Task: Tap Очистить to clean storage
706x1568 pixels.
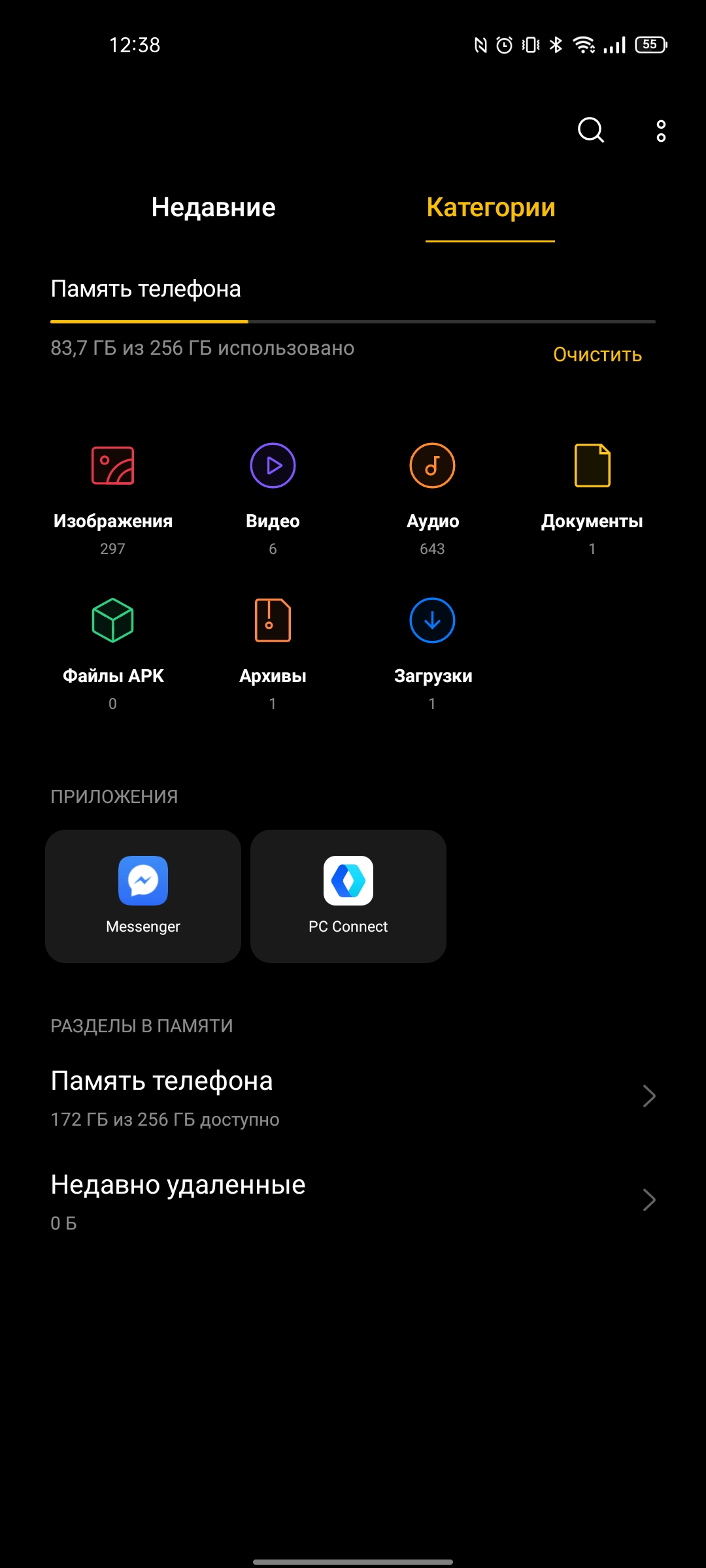Action: tap(597, 355)
